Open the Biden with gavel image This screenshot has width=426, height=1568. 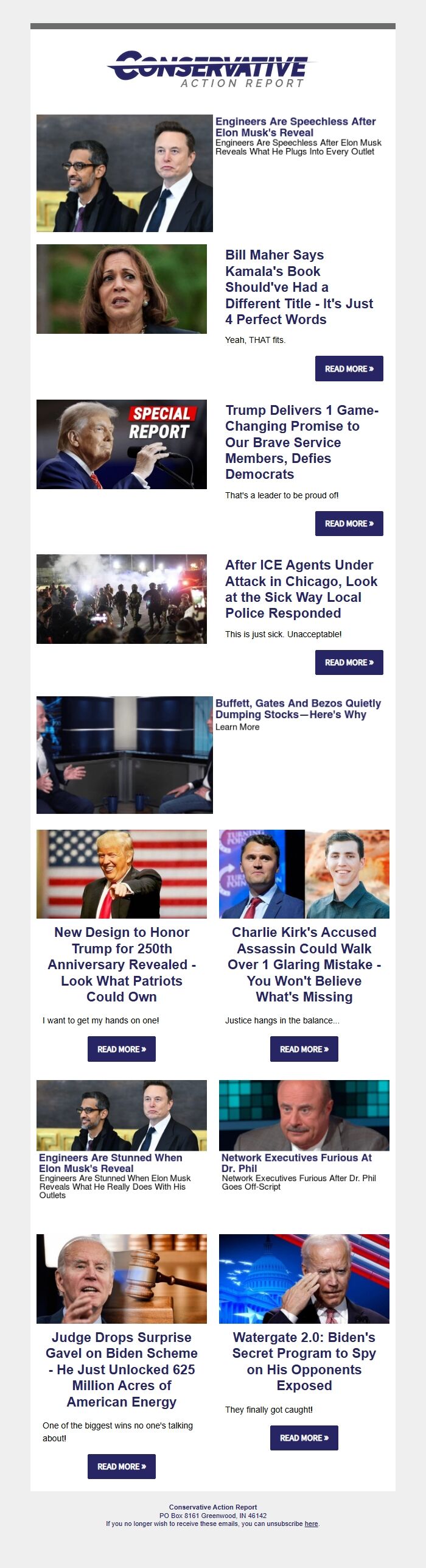122,1279
